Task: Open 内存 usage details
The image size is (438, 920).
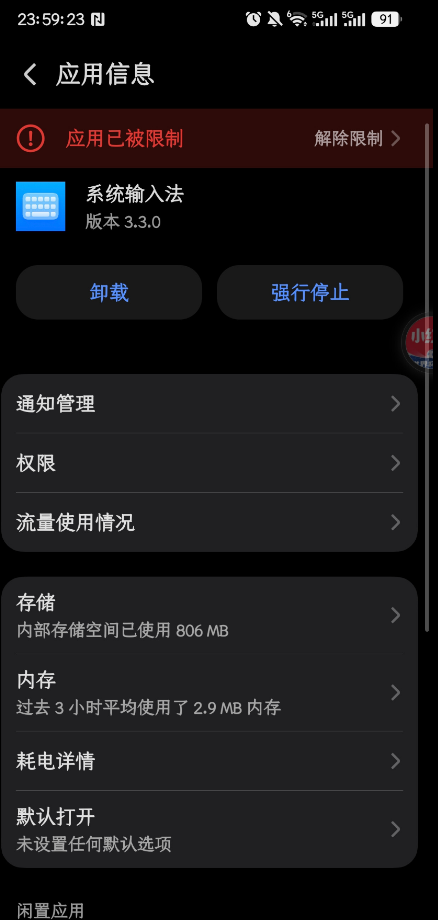Action: pyautogui.click(x=209, y=693)
